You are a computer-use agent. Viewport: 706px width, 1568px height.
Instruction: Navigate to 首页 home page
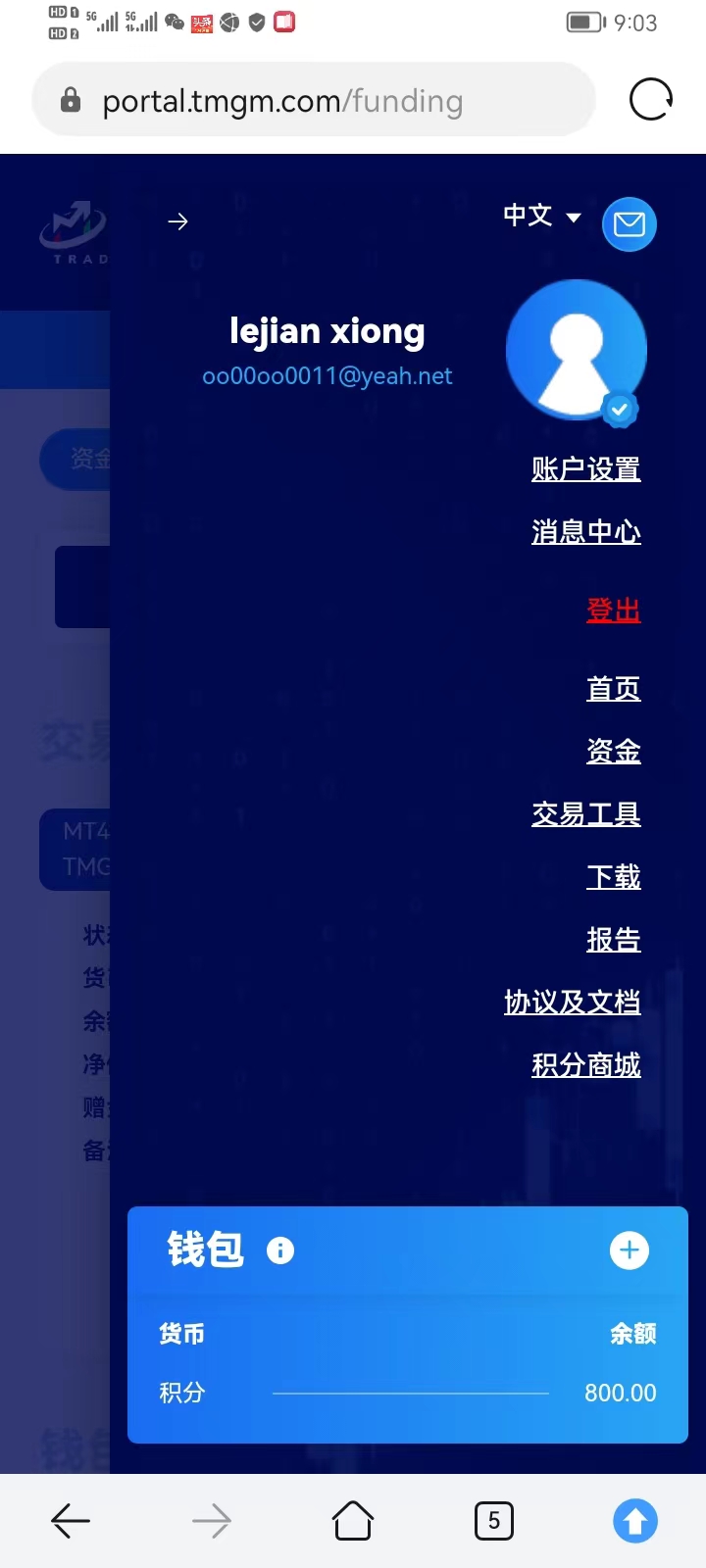(613, 689)
